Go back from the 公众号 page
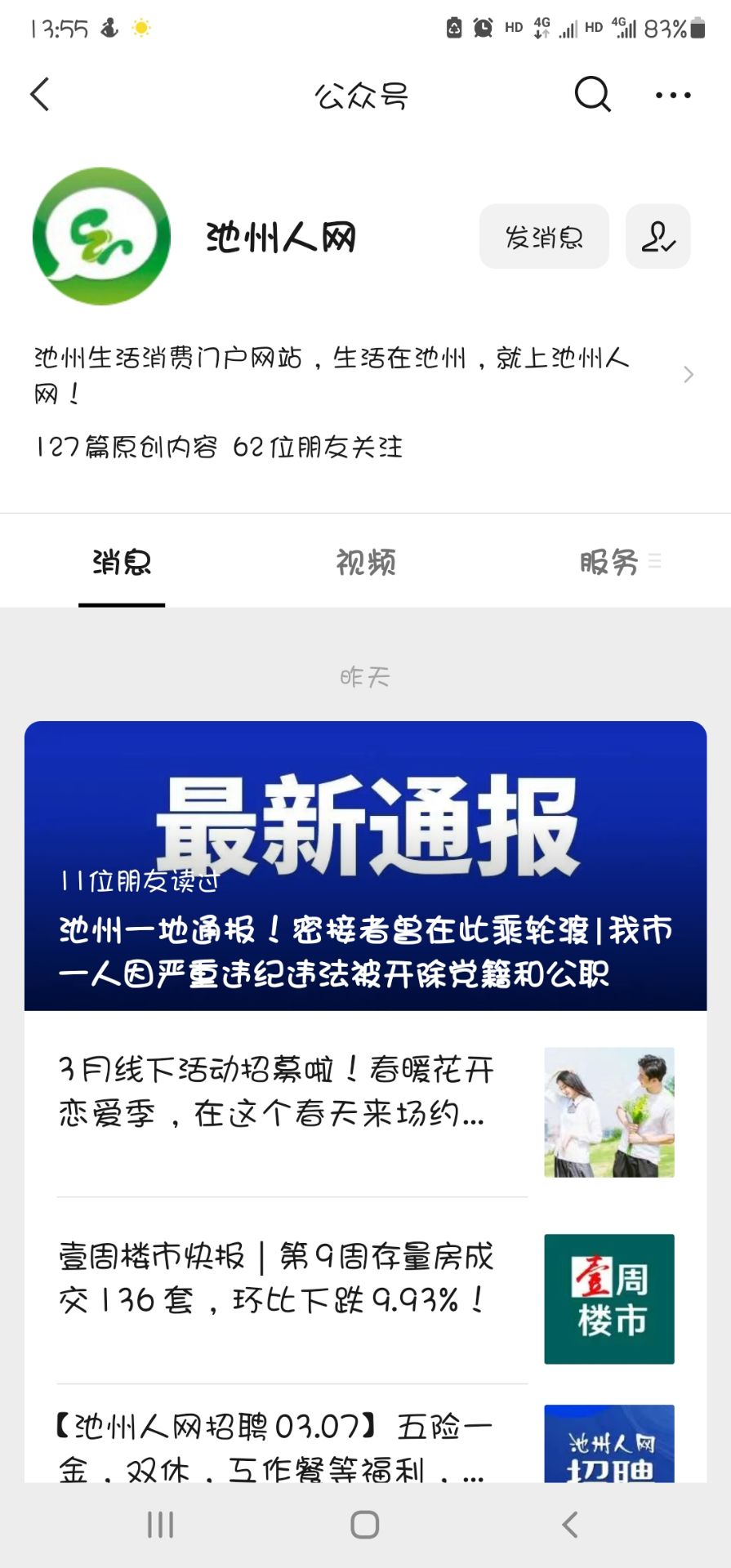This screenshot has width=731, height=1568. tap(40, 95)
